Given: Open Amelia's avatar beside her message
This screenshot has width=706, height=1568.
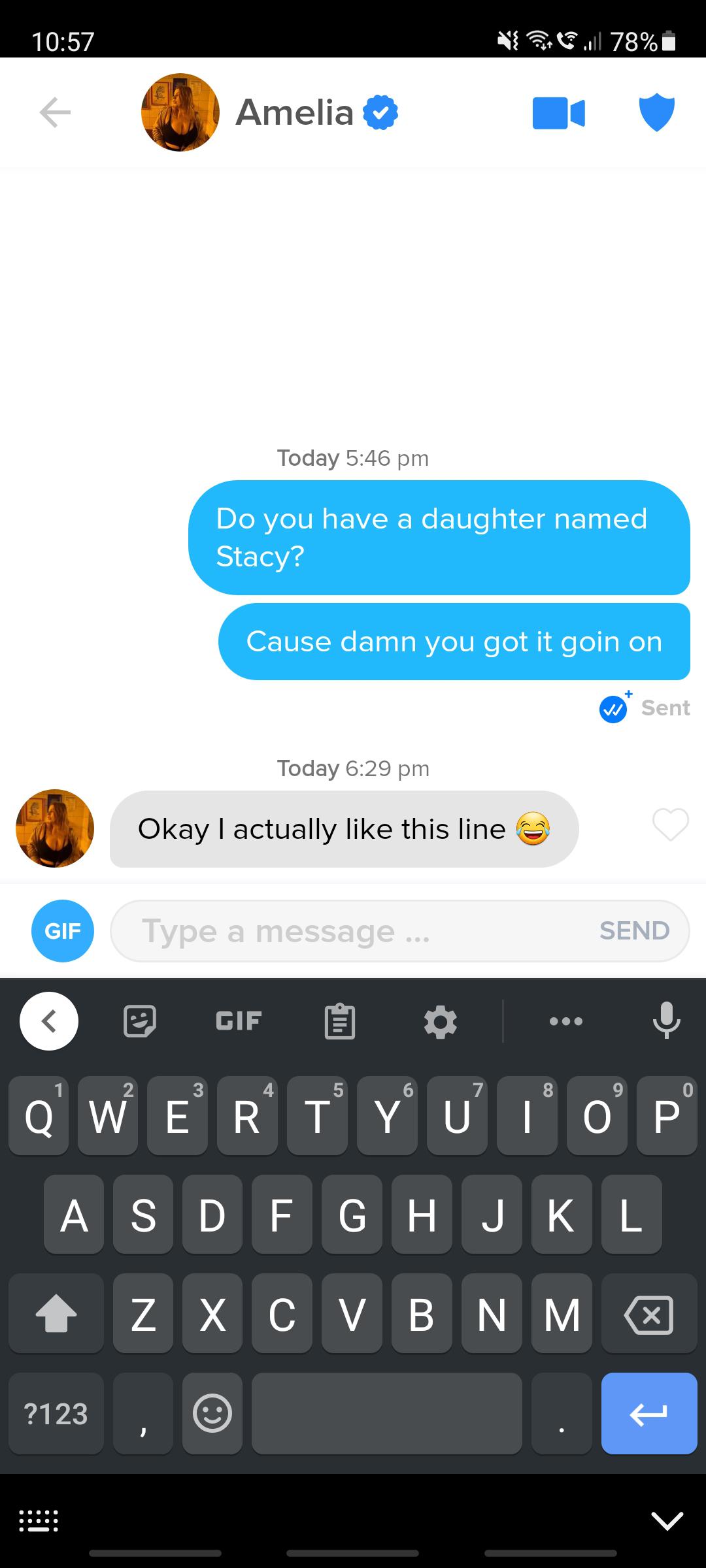Looking at the screenshot, I should [55, 828].
